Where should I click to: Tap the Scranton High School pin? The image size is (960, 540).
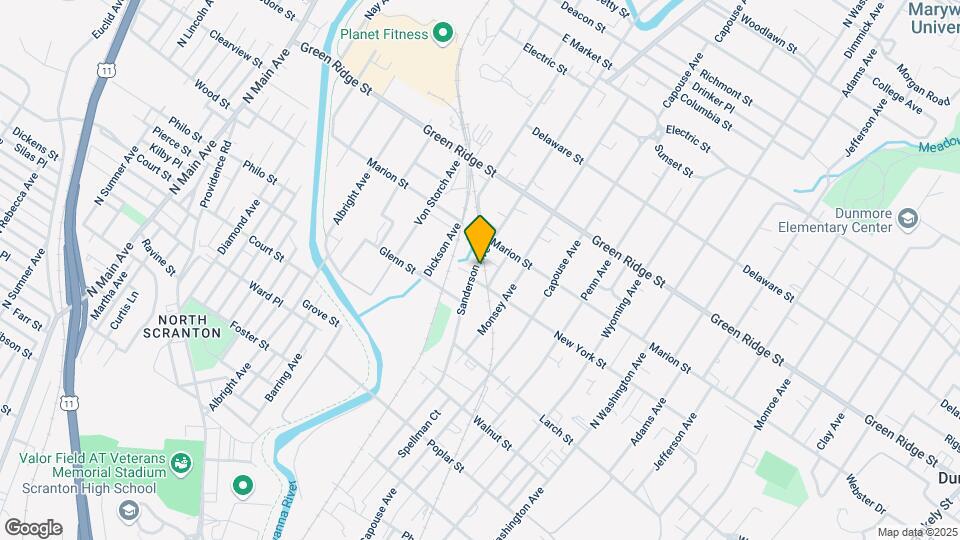pyautogui.click(x=128, y=511)
